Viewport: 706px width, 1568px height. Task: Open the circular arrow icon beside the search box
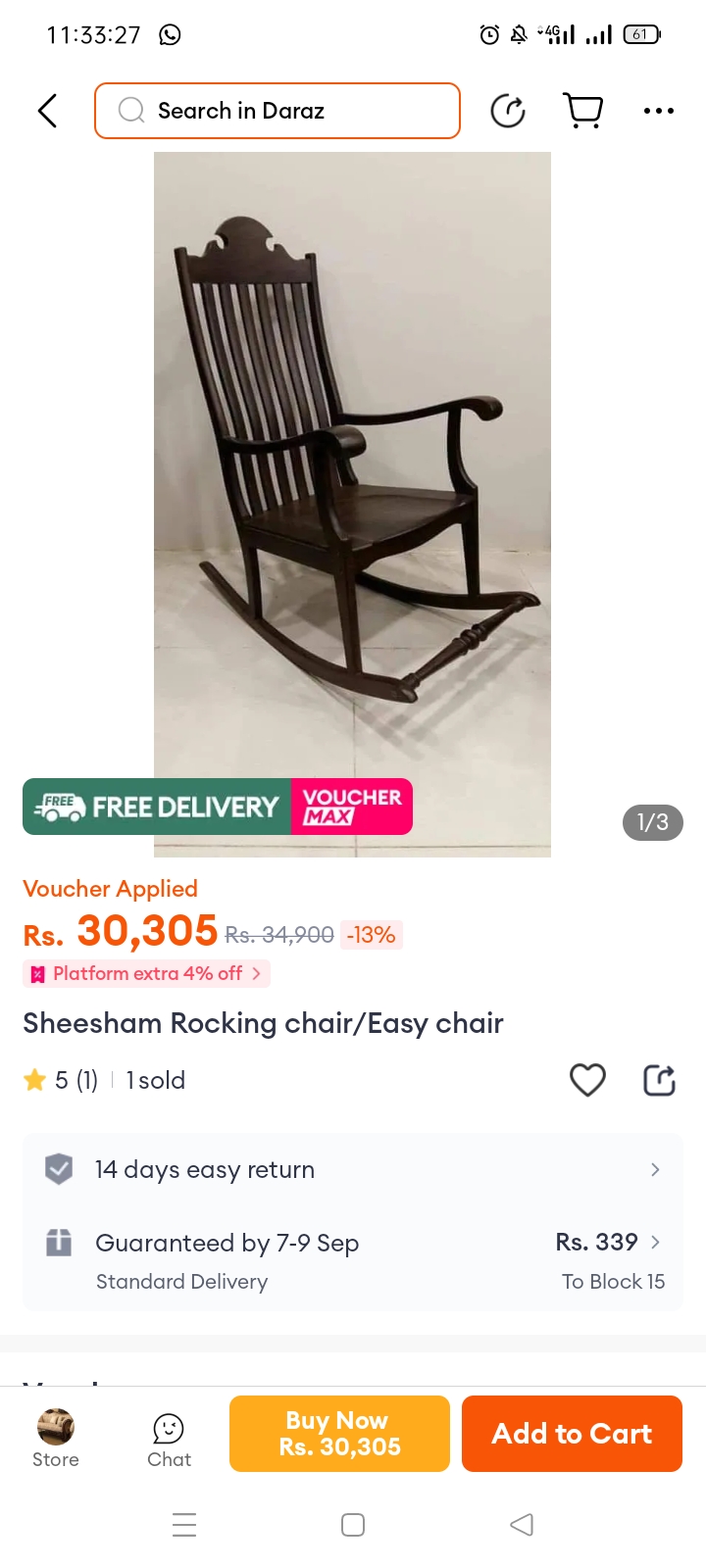pos(508,111)
